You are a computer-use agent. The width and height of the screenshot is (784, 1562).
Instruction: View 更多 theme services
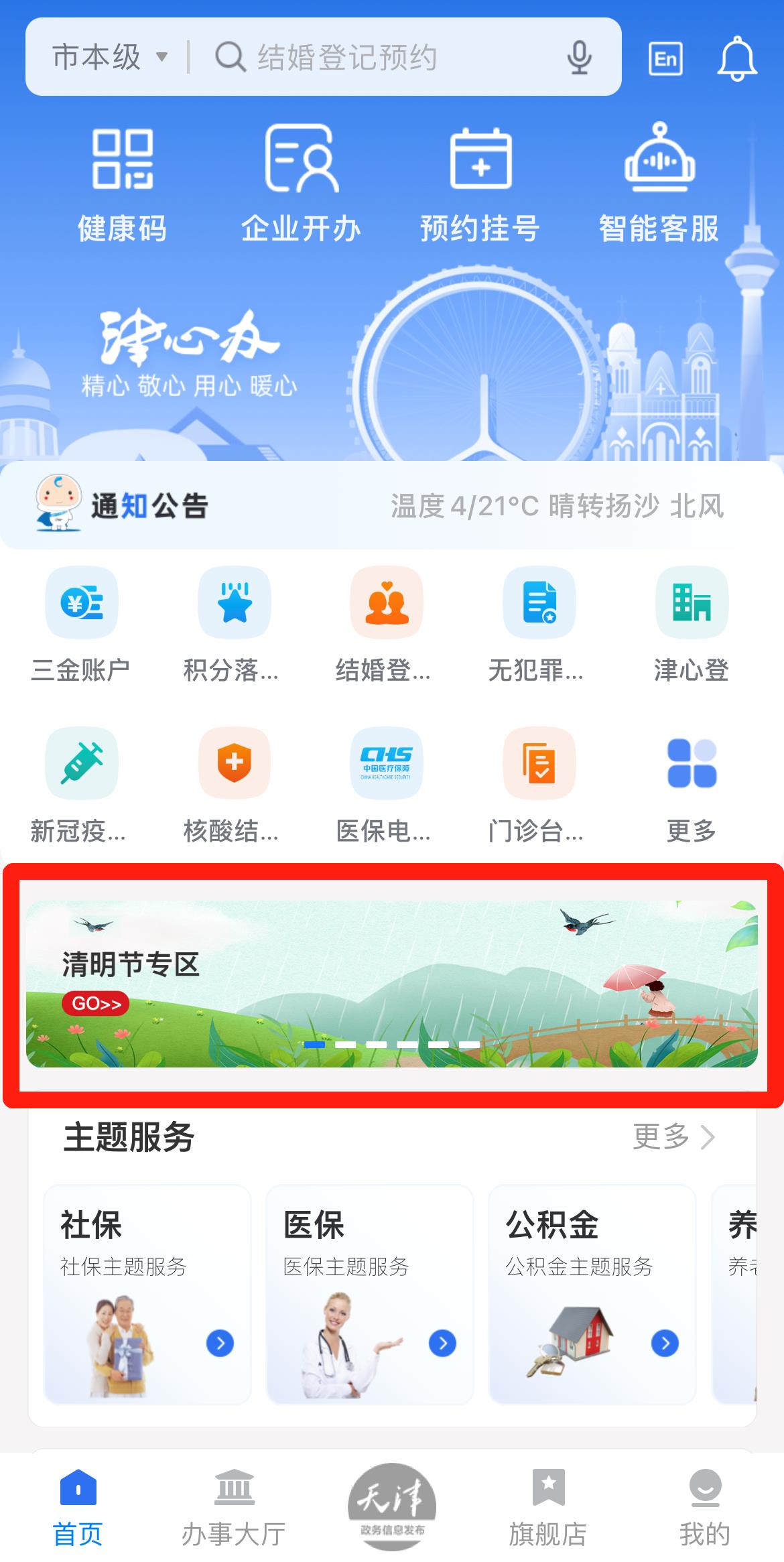[673, 1137]
